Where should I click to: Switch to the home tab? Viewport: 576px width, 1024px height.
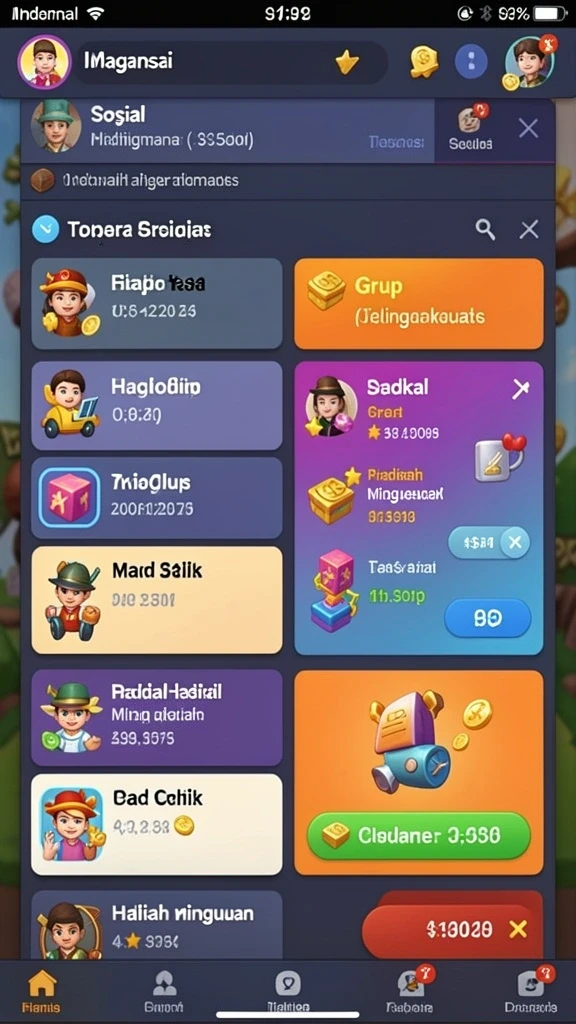42,989
